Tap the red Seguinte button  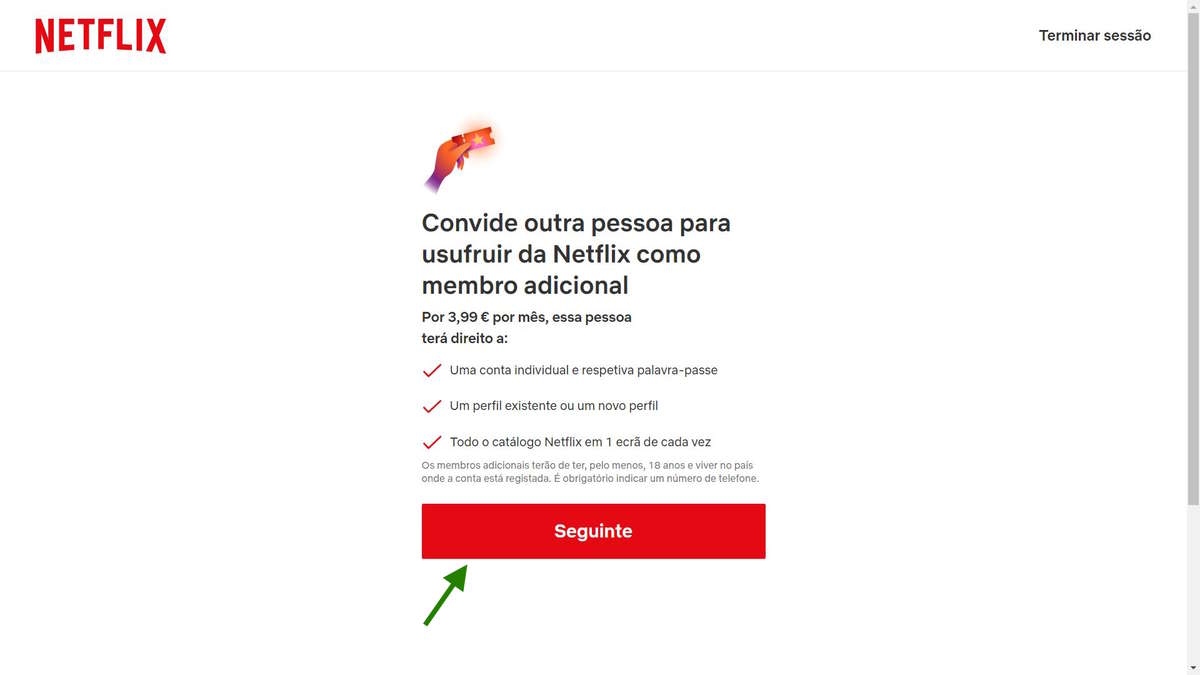[x=593, y=531]
